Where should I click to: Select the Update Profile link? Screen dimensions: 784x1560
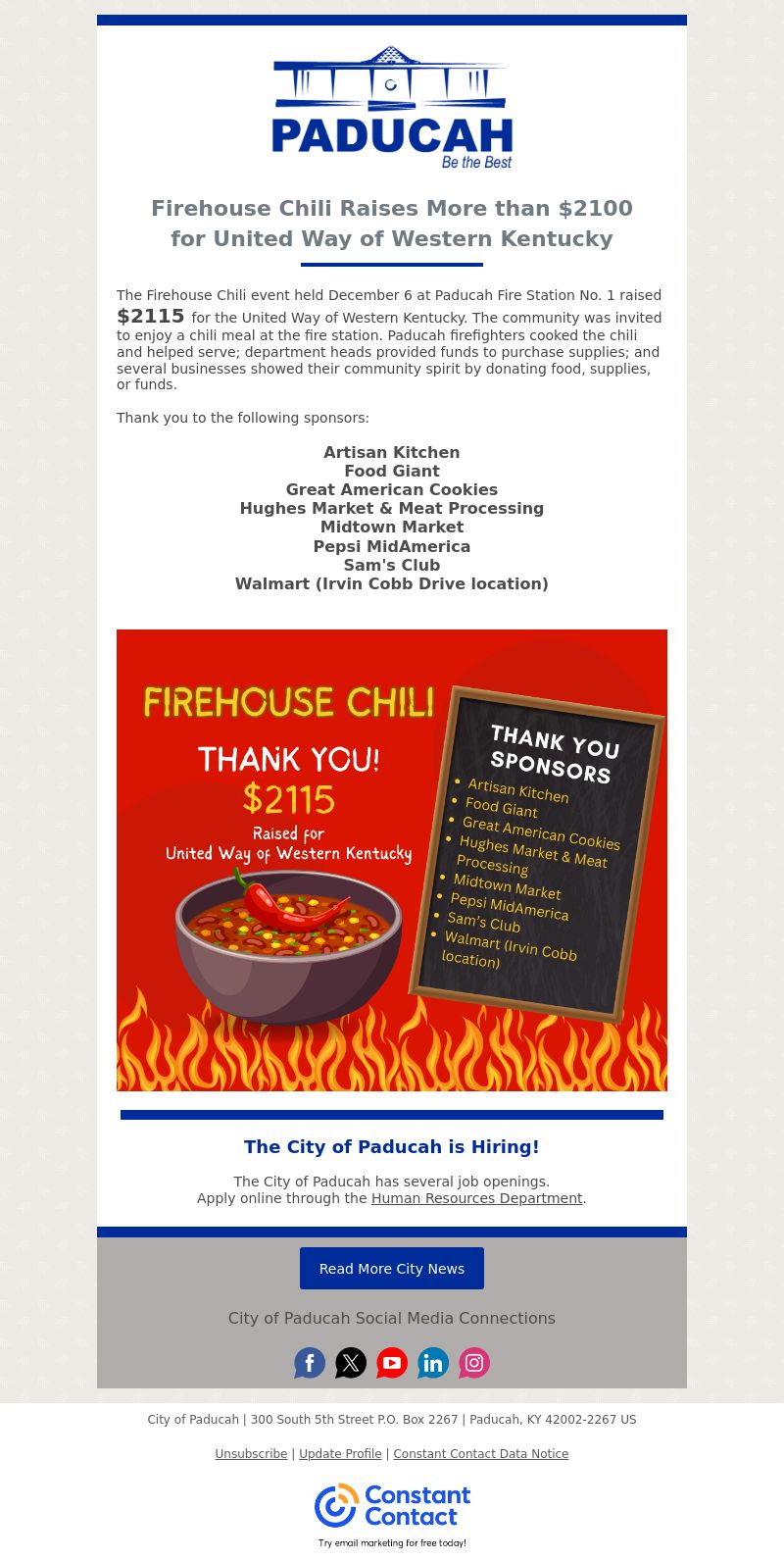(x=340, y=1454)
